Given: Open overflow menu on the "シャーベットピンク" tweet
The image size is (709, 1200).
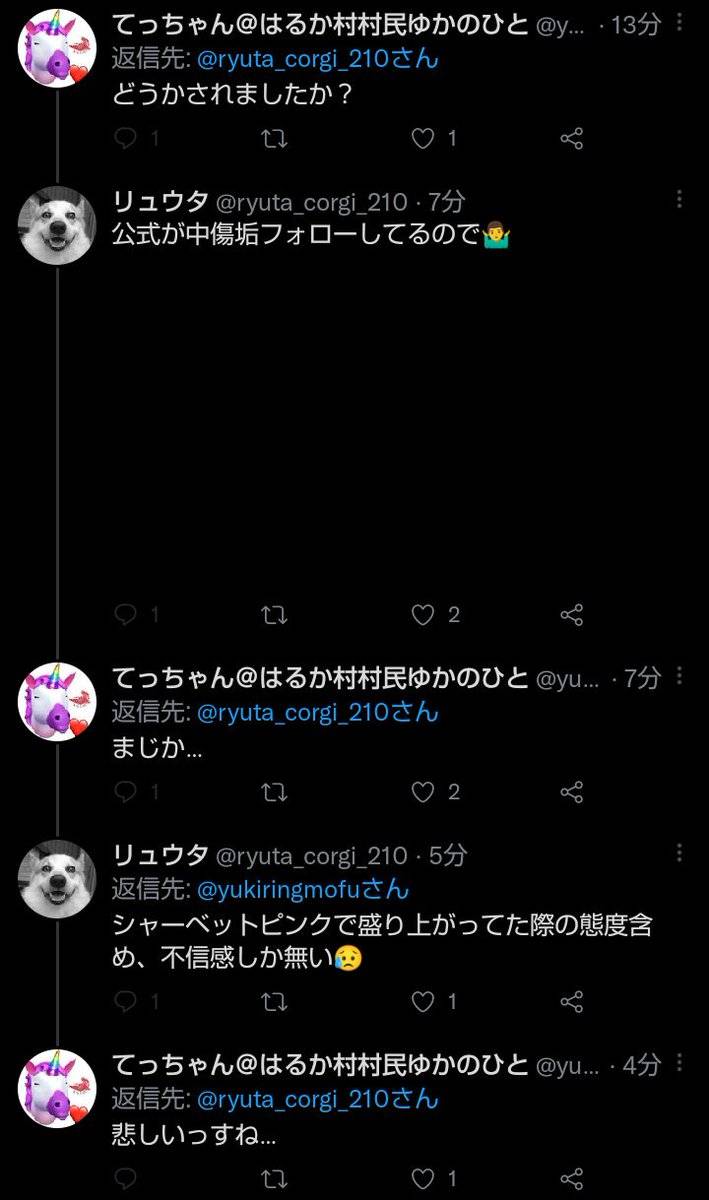Looking at the screenshot, I should coord(679,853).
